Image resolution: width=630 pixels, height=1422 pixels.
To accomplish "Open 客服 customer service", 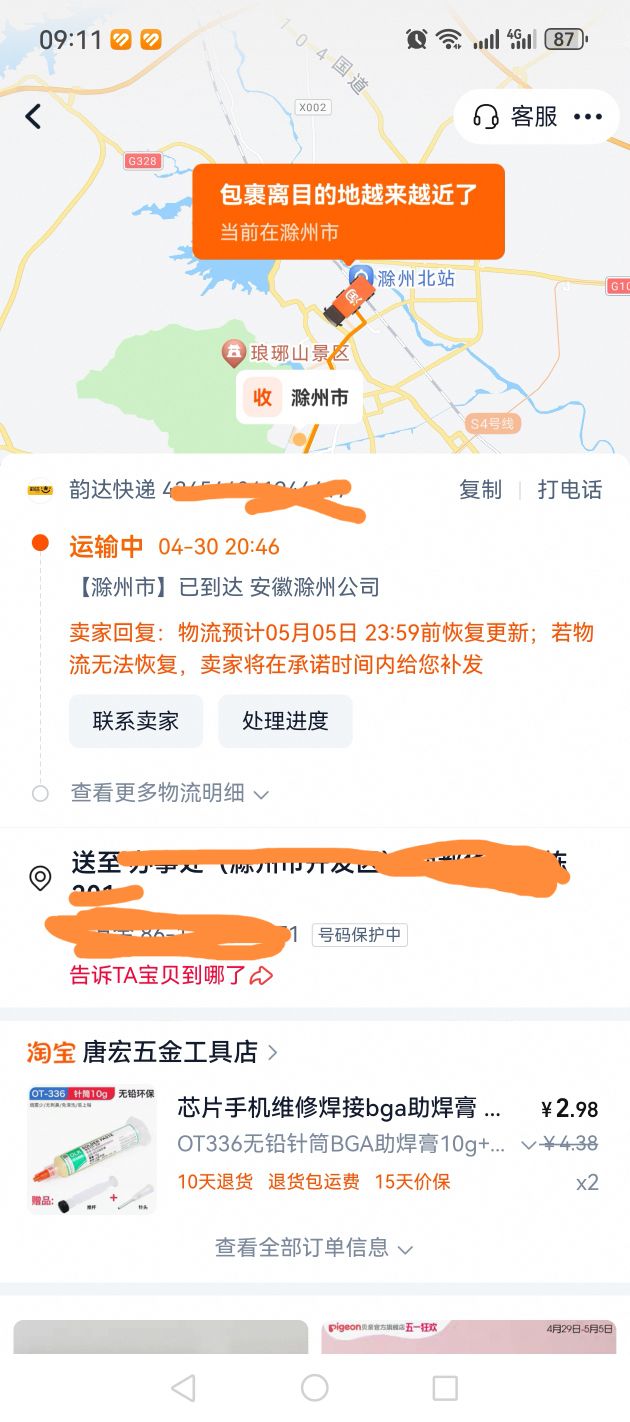I will coord(516,117).
